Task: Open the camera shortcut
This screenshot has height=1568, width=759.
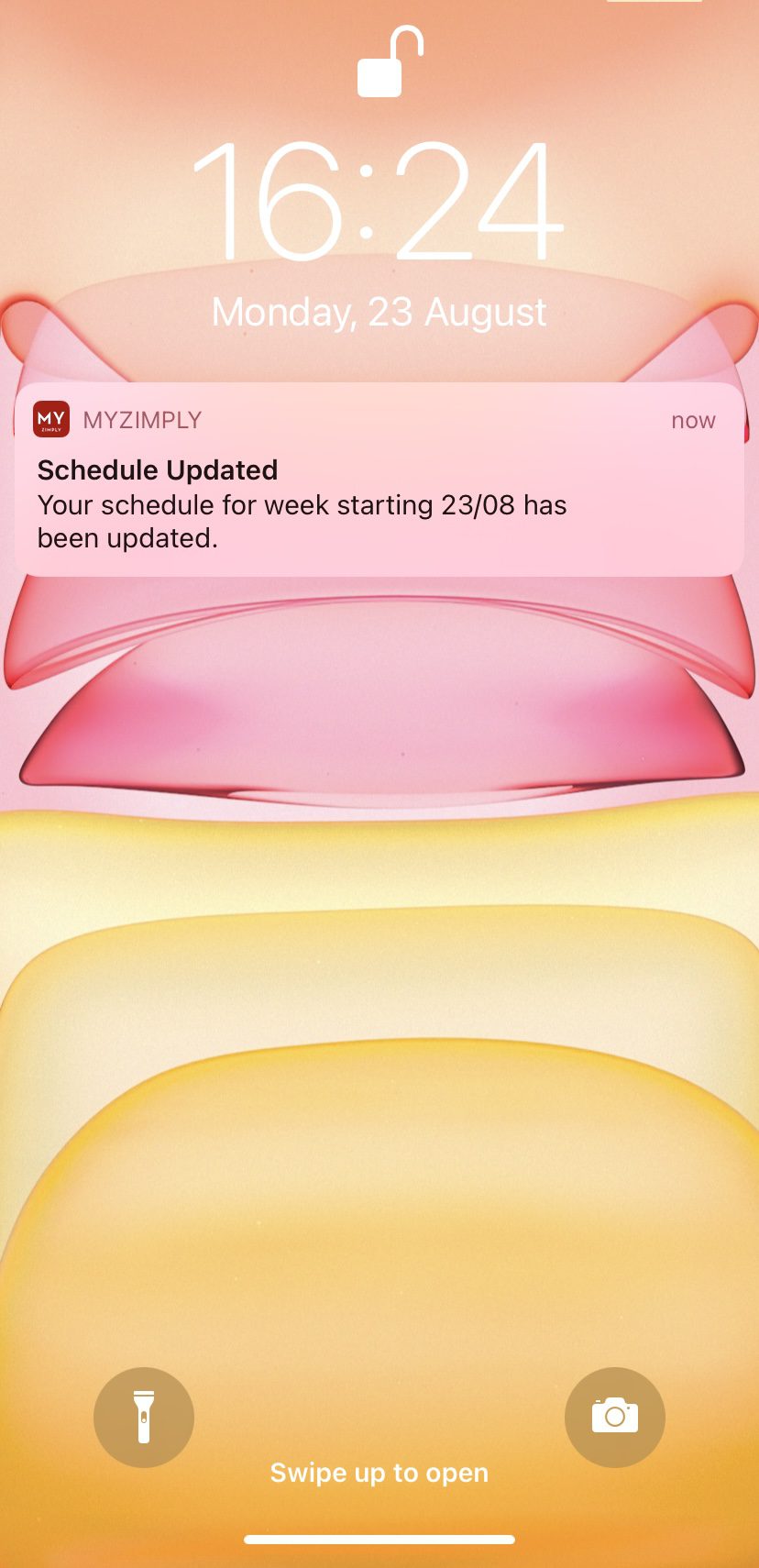Action: pyautogui.click(x=614, y=1417)
